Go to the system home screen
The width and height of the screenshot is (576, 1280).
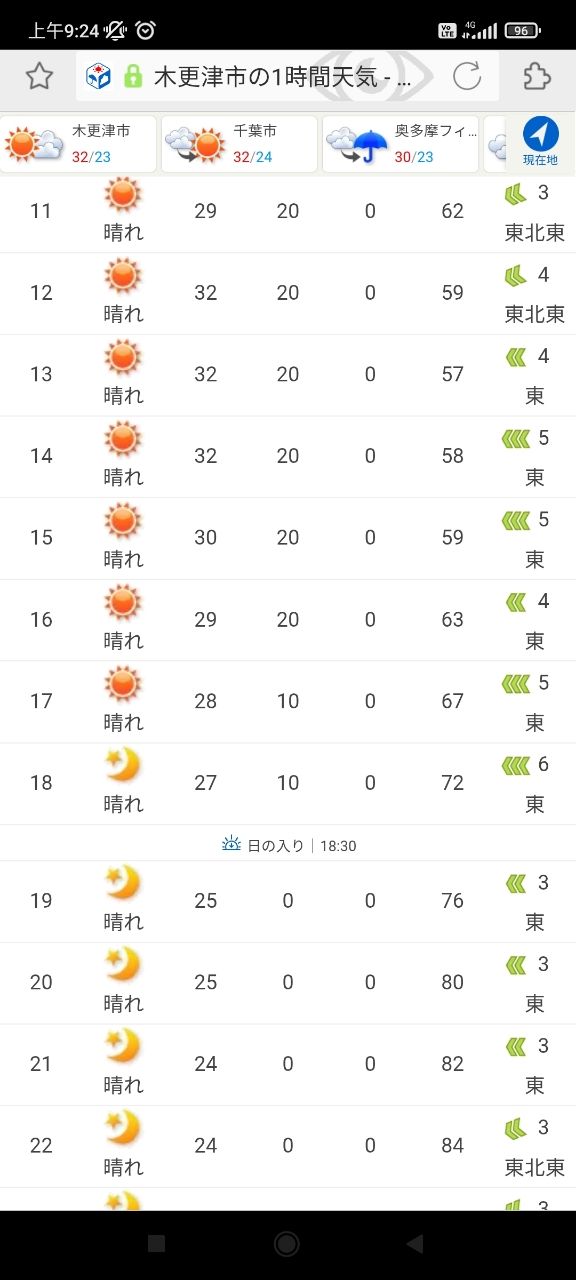(x=287, y=1243)
